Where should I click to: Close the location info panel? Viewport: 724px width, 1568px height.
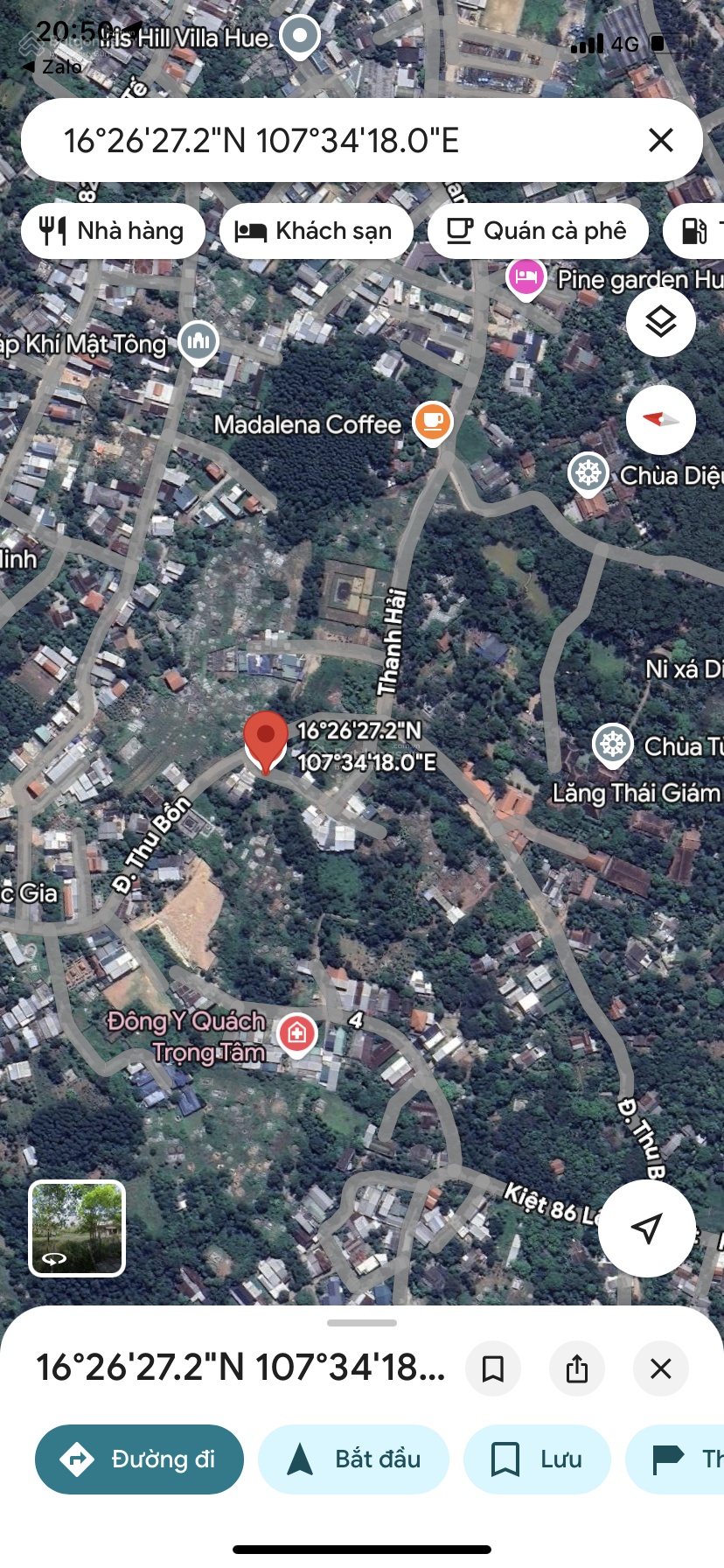(661, 1368)
